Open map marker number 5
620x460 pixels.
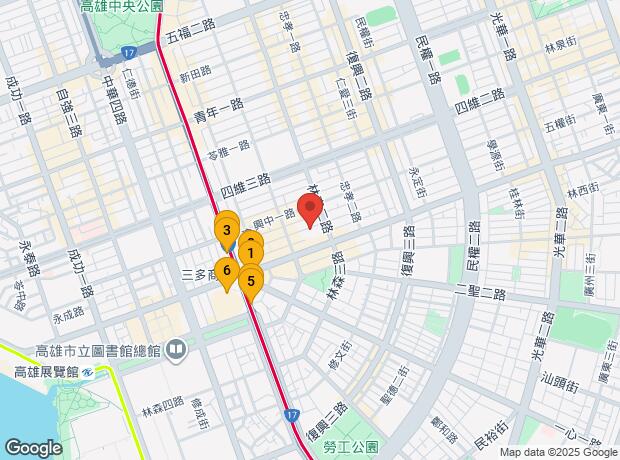click(252, 281)
